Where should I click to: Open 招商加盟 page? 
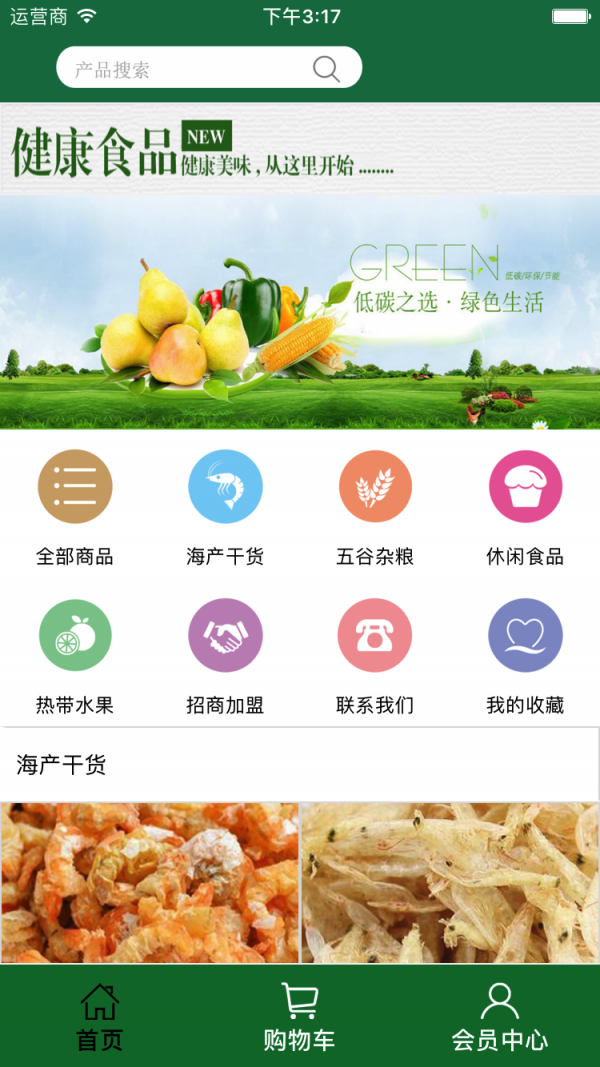225,636
